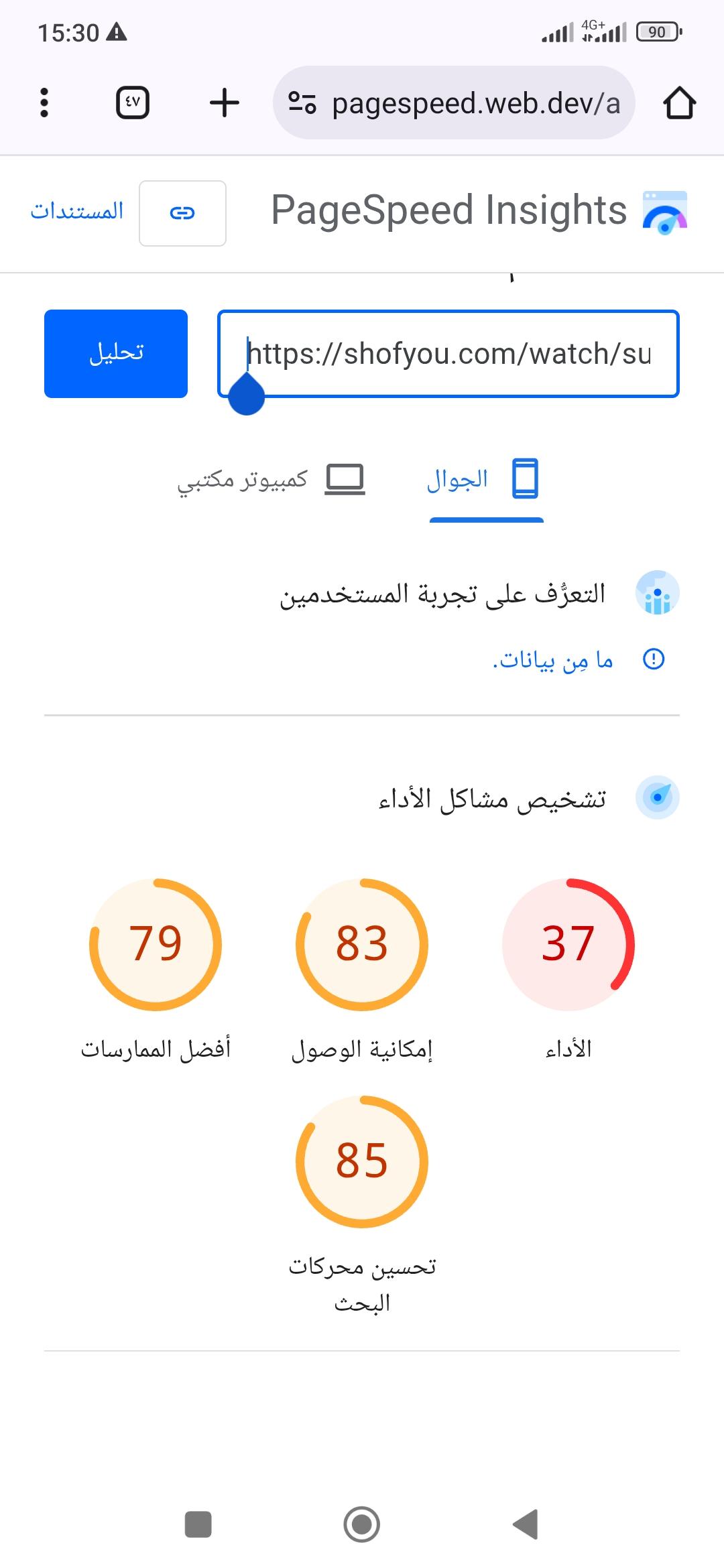The height and width of the screenshot is (1568, 724).
Task: Open the ما مِن بيانات info link
Action: point(553,660)
